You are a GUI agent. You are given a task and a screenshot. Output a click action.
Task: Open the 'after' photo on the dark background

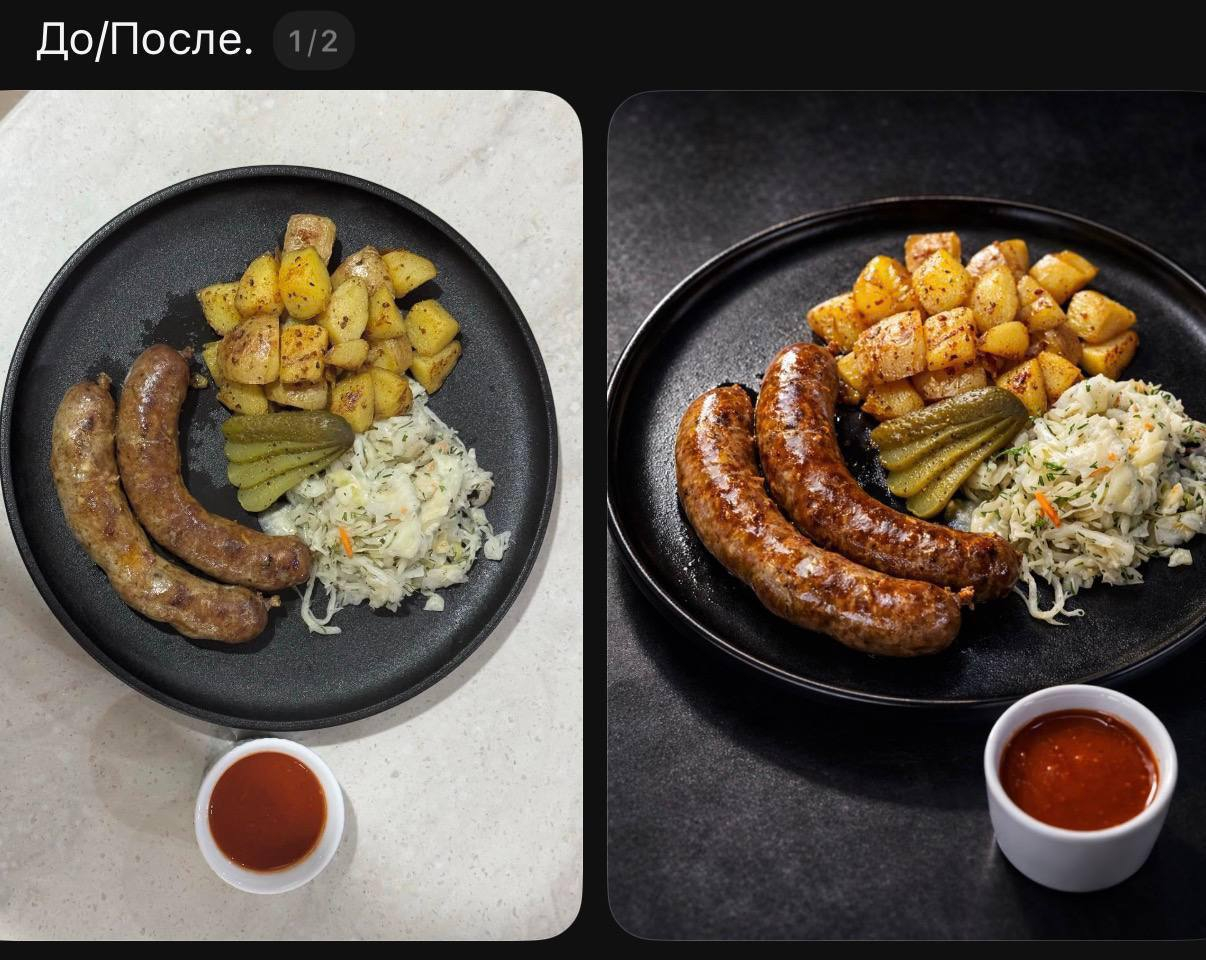tap(906, 515)
